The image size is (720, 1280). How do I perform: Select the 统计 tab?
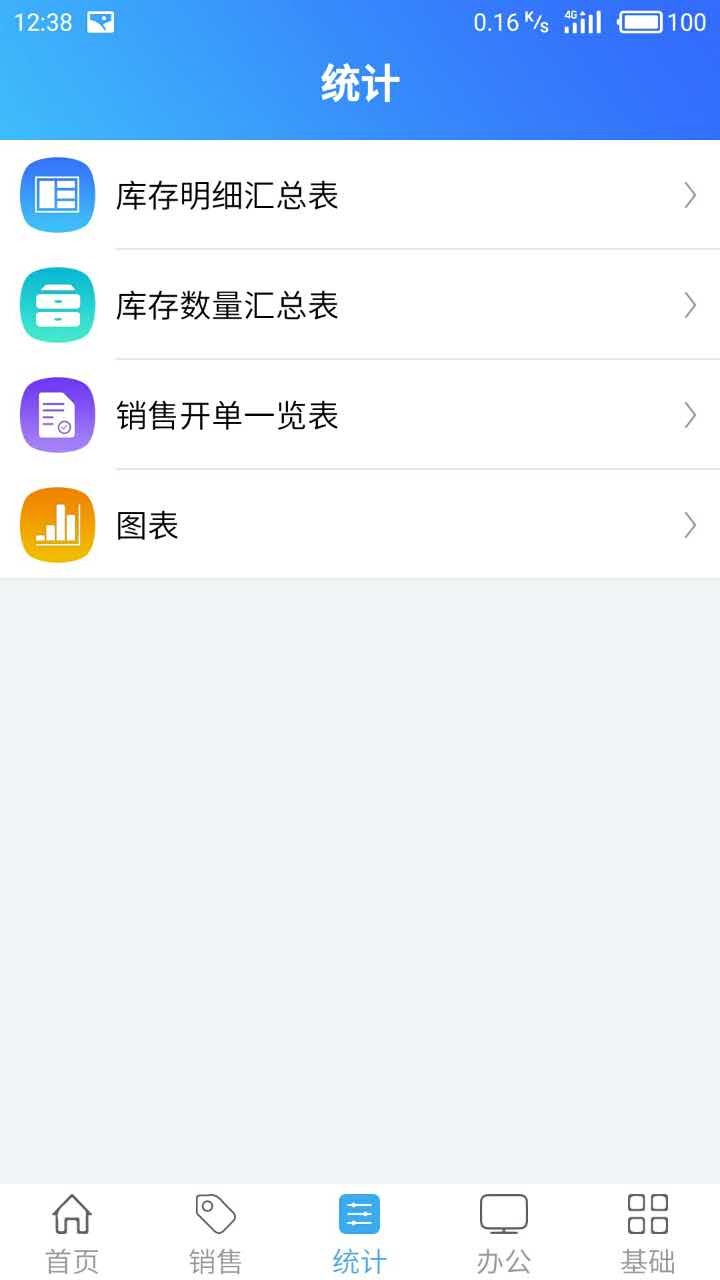click(360, 1233)
